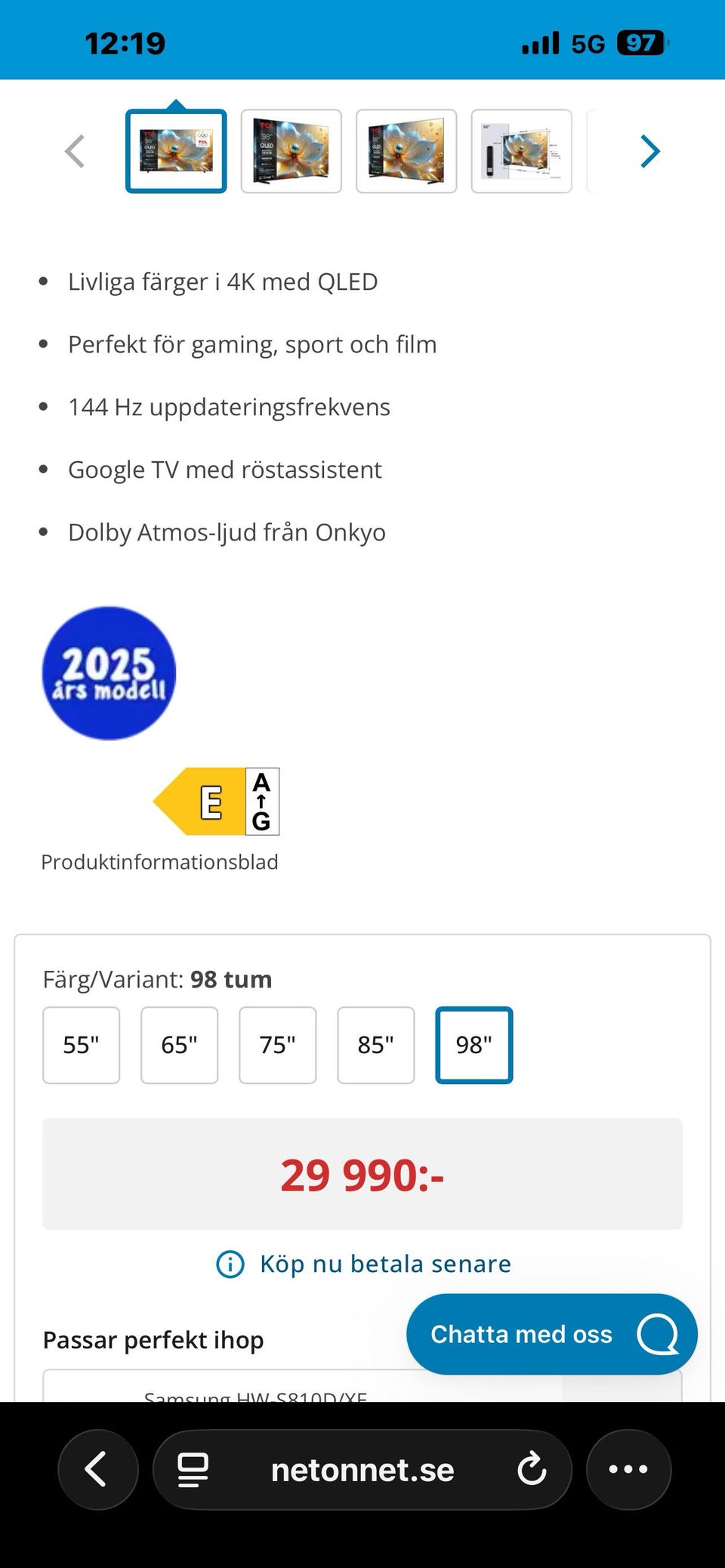Reload the netonnet.se page
Image resolution: width=725 pixels, height=1568 pixels.
tap(532, 1469)
